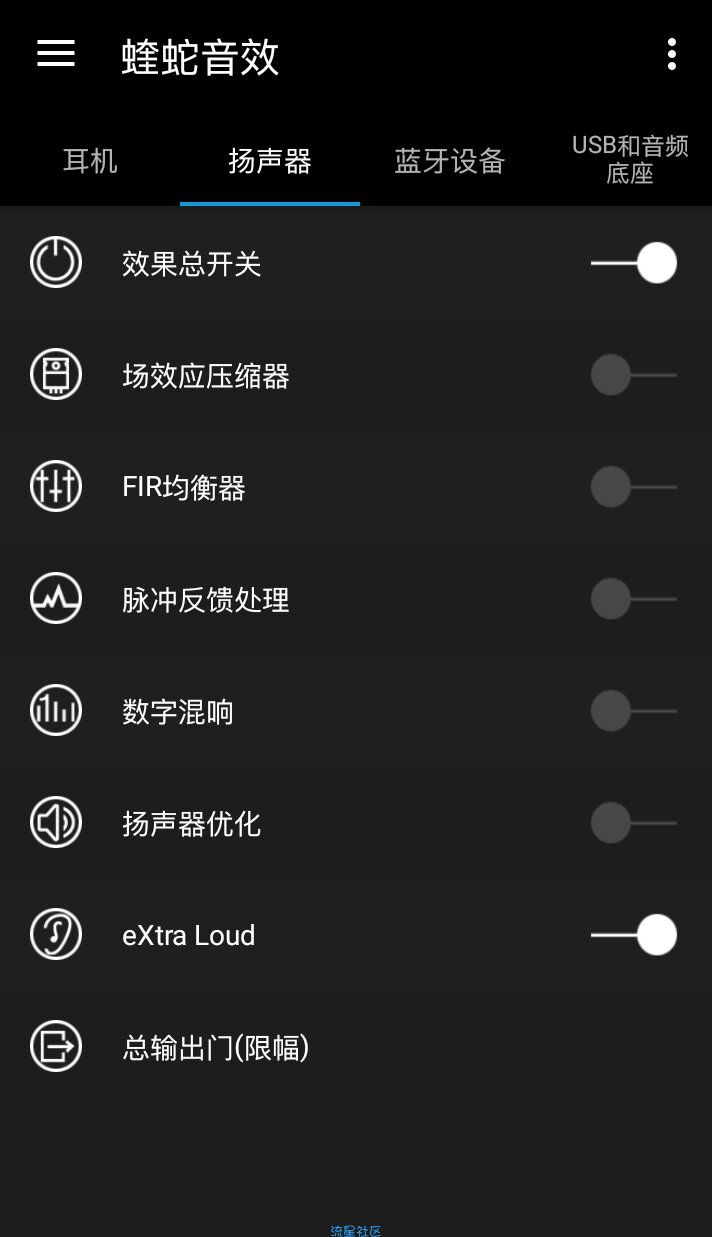Open the hamburger drawer menu
The height and width of the screenshot is (1237, 712).
pyautogui.click(x=56, y=54)
